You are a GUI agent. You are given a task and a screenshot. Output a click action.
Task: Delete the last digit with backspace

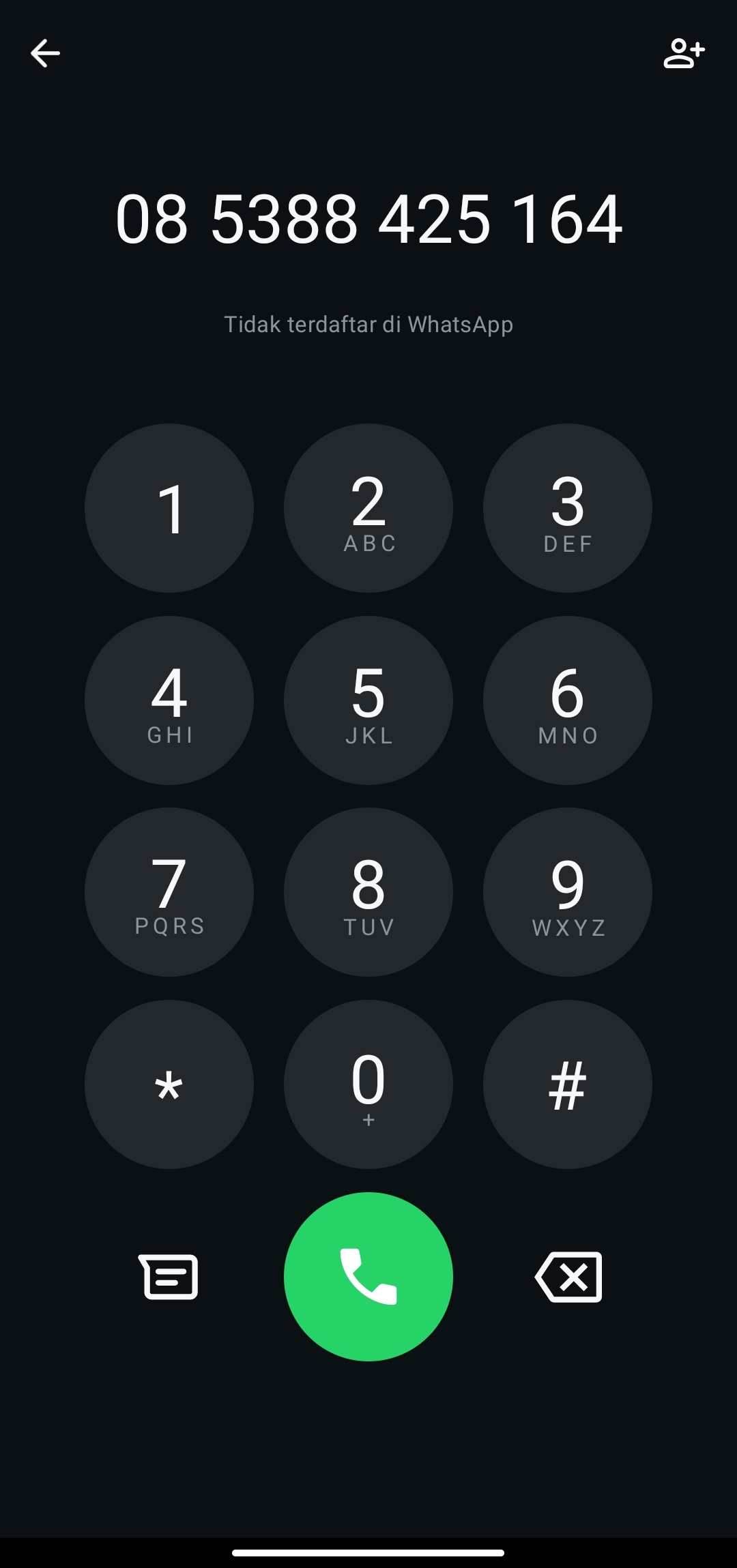tap(569, 1277)
